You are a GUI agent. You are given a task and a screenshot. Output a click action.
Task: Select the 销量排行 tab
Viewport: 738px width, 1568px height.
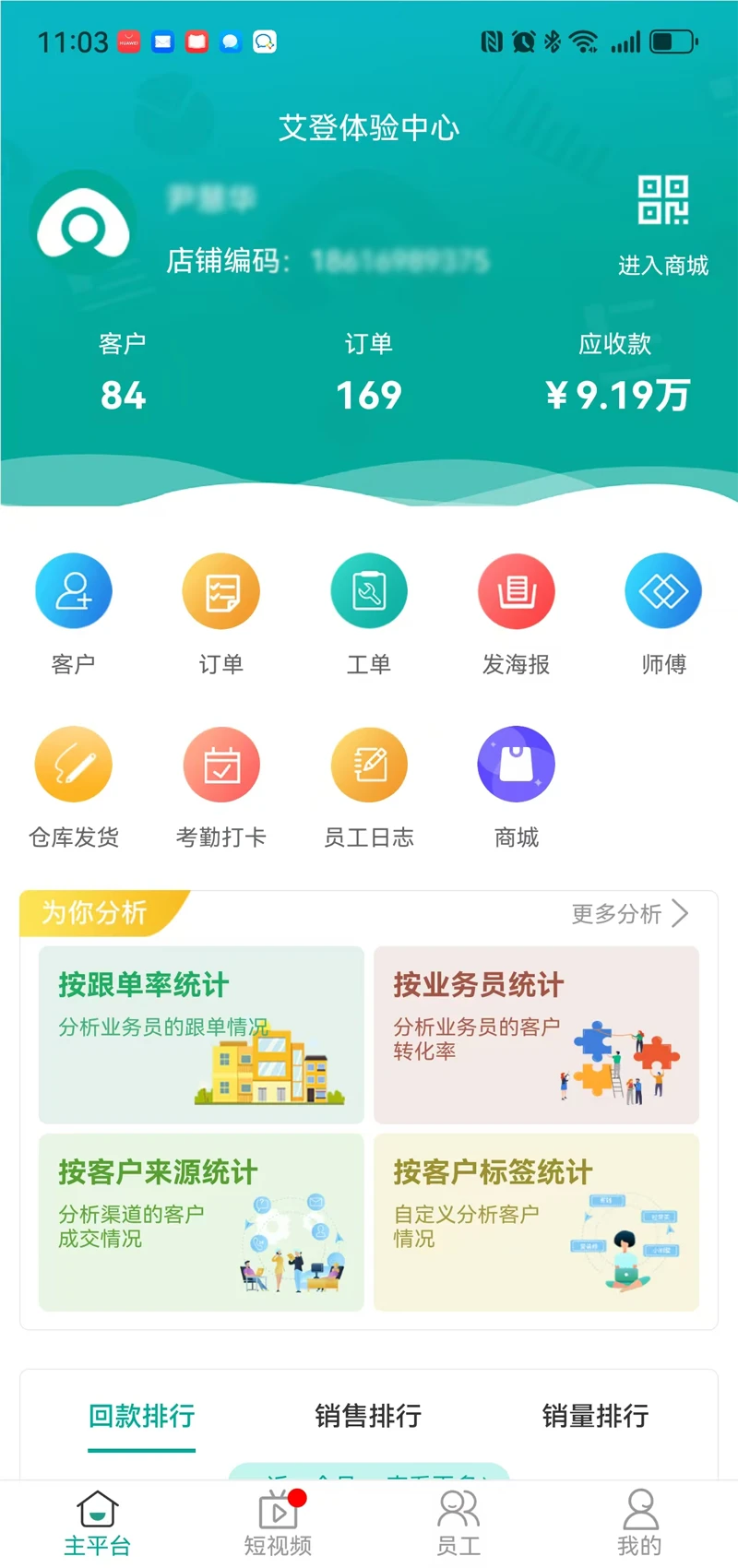595,1418
